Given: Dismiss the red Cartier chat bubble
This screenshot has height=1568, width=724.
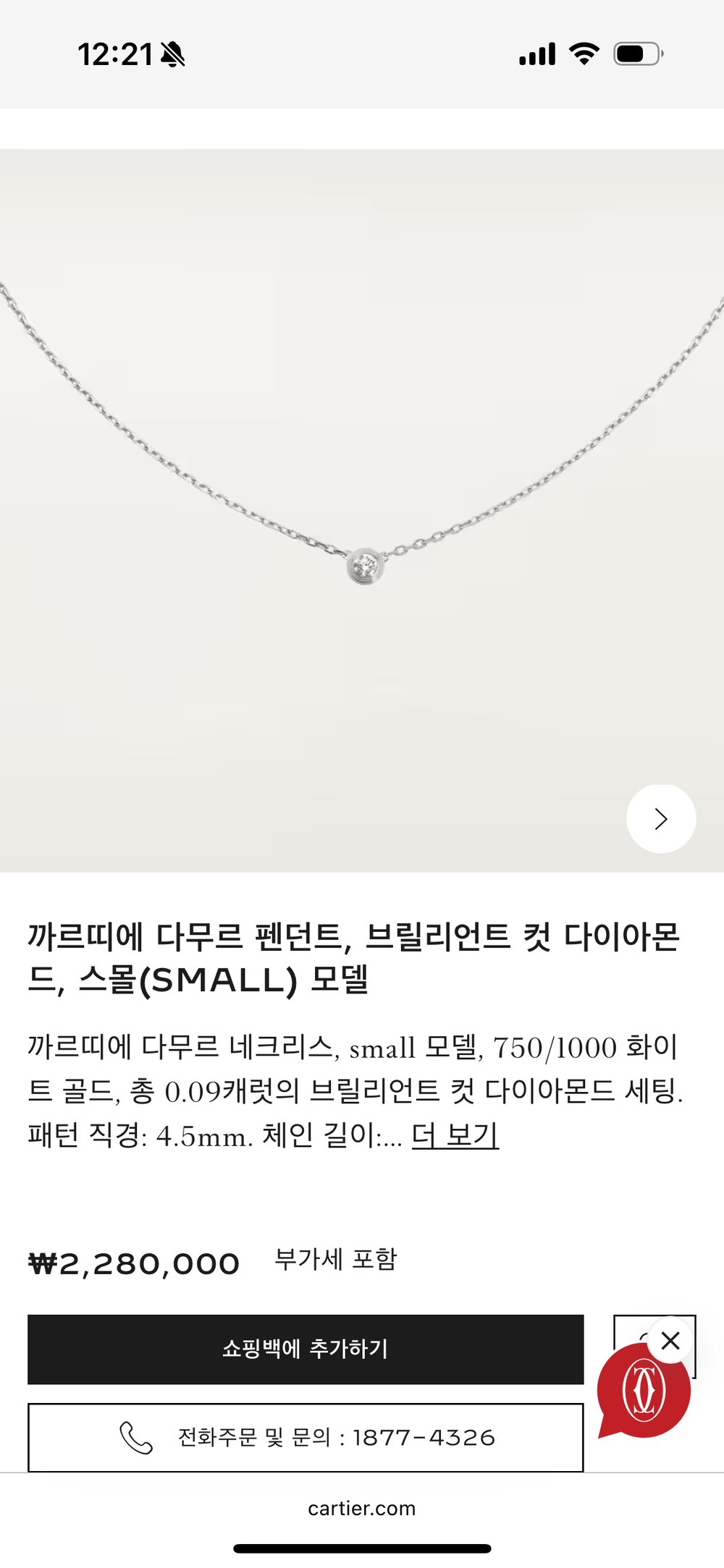Looking at the screenshot, I should coord(670,1341).
